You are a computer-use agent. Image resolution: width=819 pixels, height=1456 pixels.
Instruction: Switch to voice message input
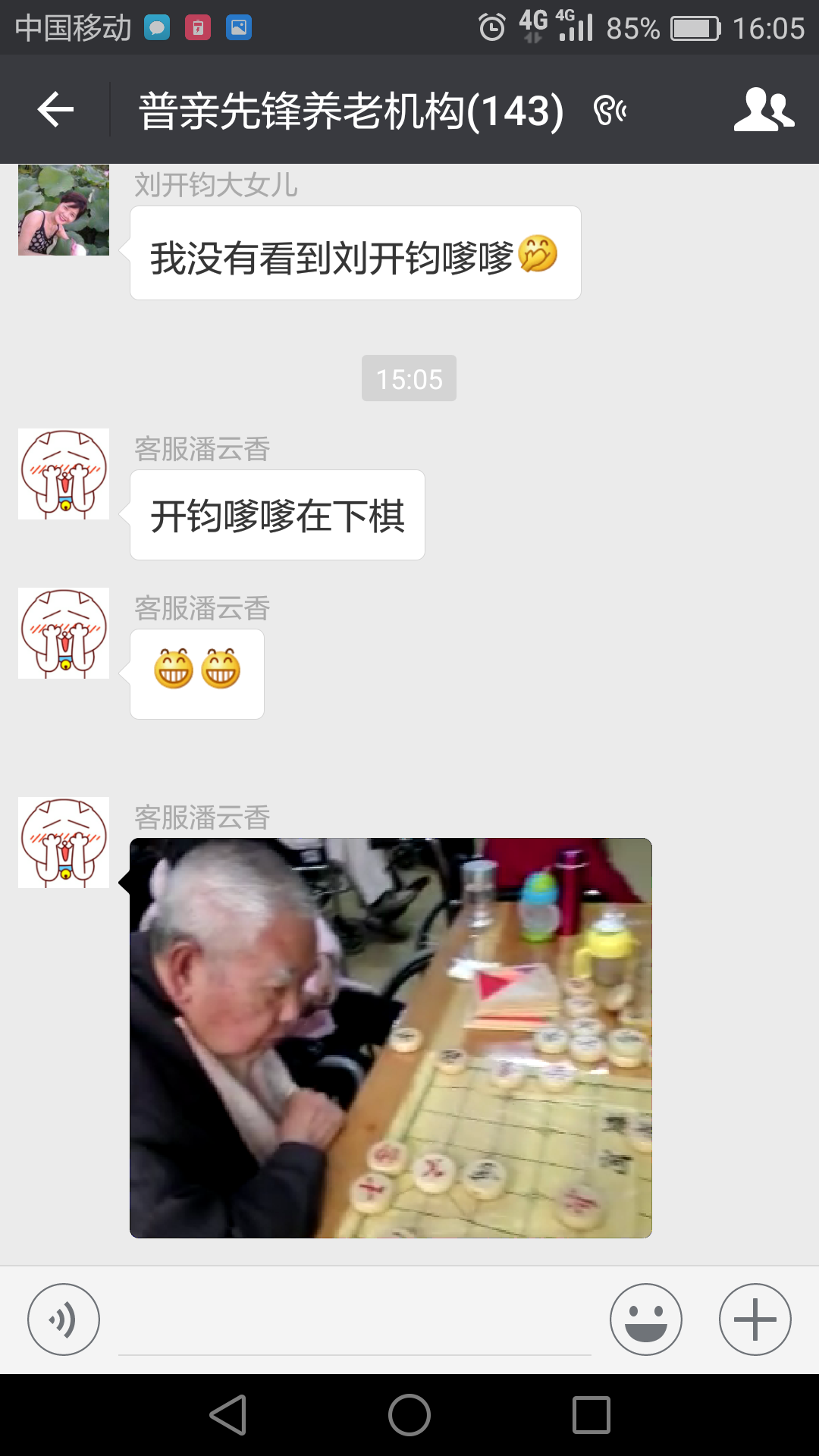[64, 1319]
